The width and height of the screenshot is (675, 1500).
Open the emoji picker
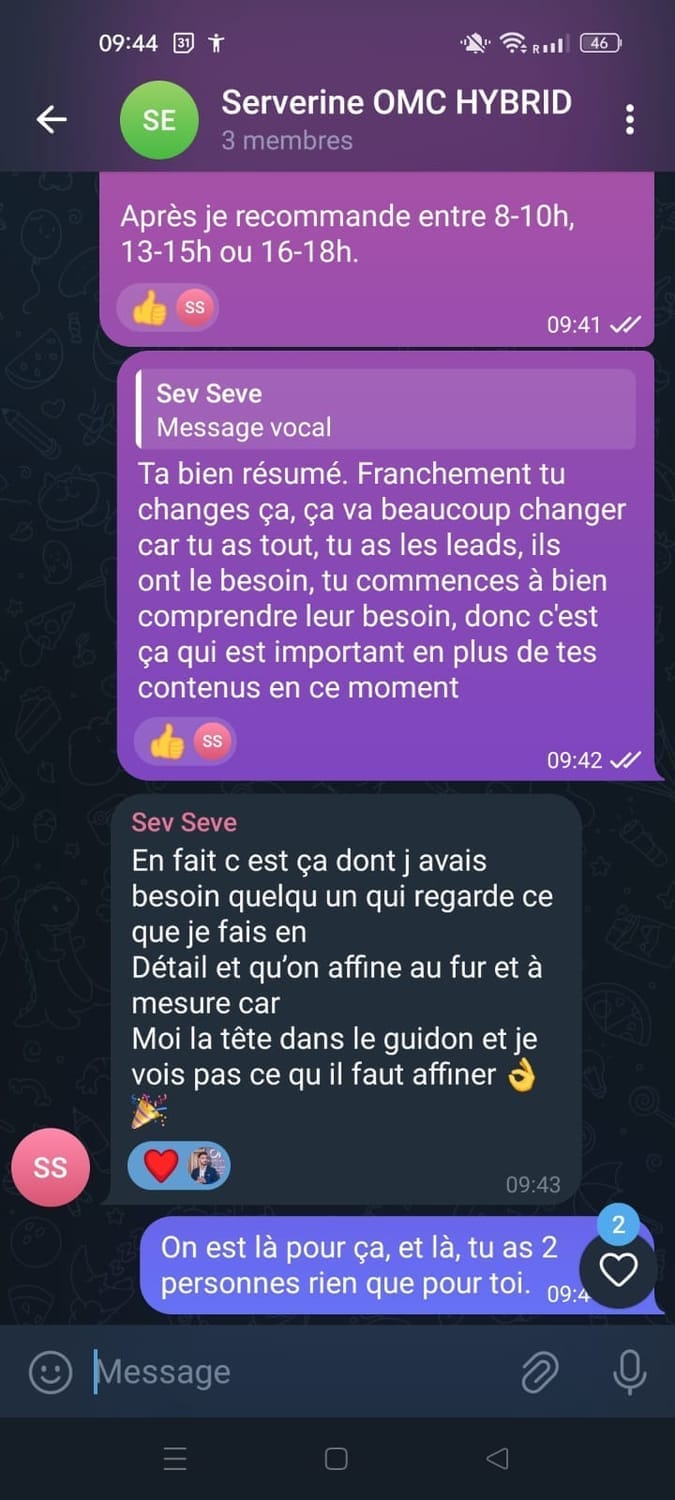pyautogui.click(x=50, y=1372)
